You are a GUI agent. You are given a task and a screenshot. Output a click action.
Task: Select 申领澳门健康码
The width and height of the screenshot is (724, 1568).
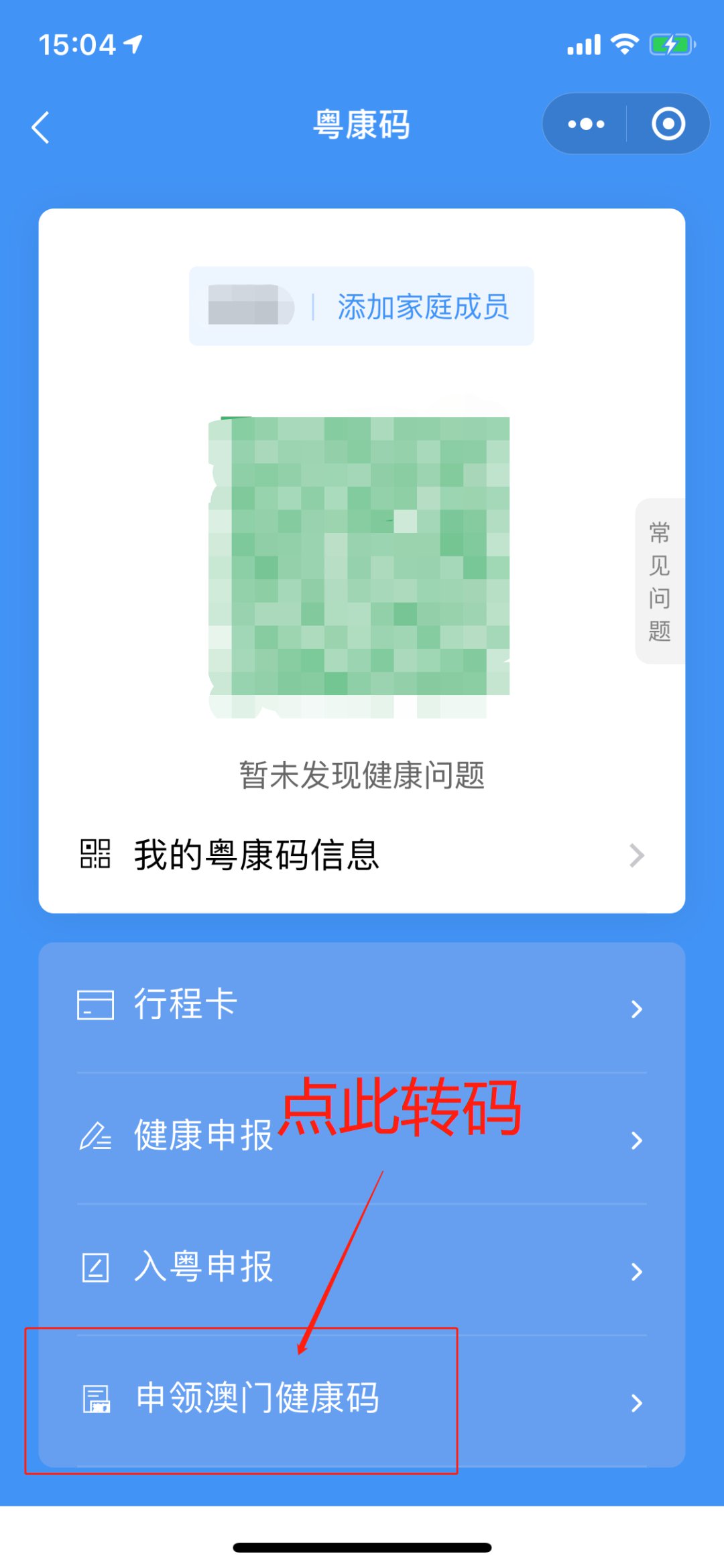tap(362, 1400)
